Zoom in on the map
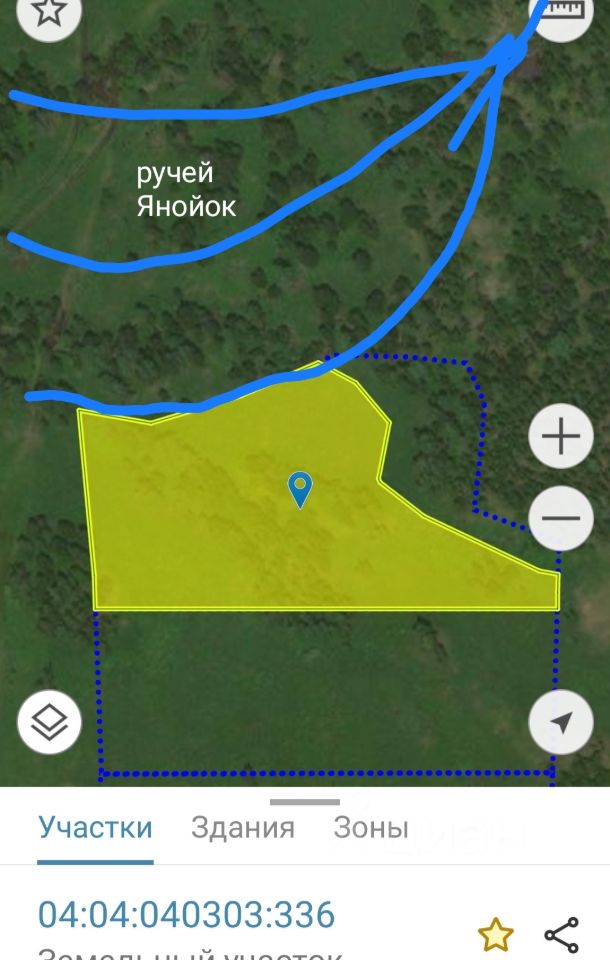610x960 pixels. pos(560,437)
